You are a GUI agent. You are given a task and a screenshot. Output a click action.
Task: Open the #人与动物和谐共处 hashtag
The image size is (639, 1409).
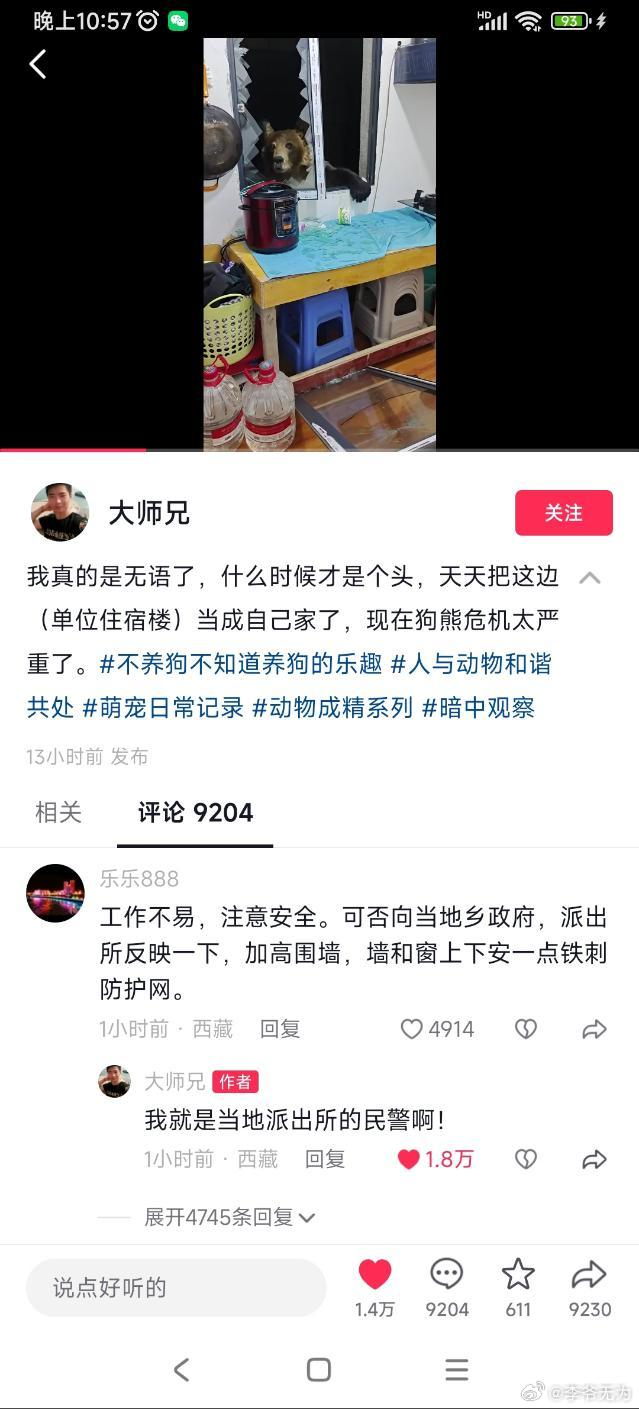pos(470,664)
